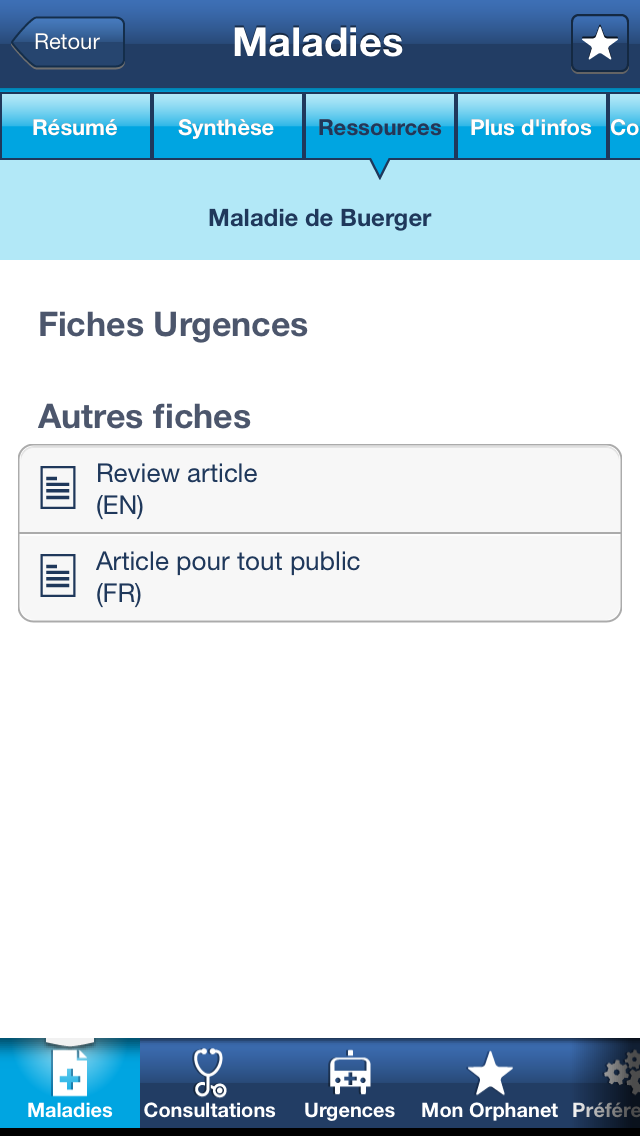This screenshot has height=1136, width=640.
Task: Open Article pour tout public (FR)
Action: point(320,577)
